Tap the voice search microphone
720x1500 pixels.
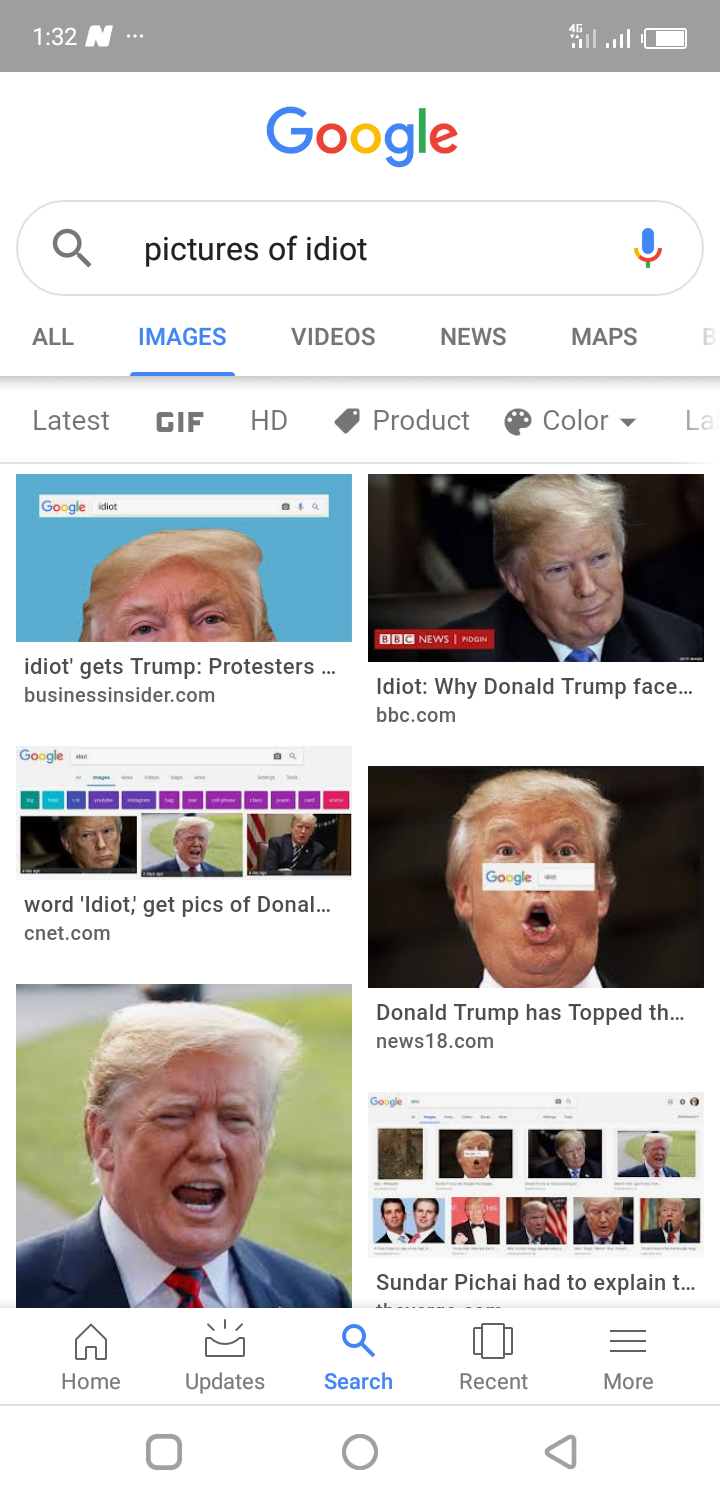point(648,247)
